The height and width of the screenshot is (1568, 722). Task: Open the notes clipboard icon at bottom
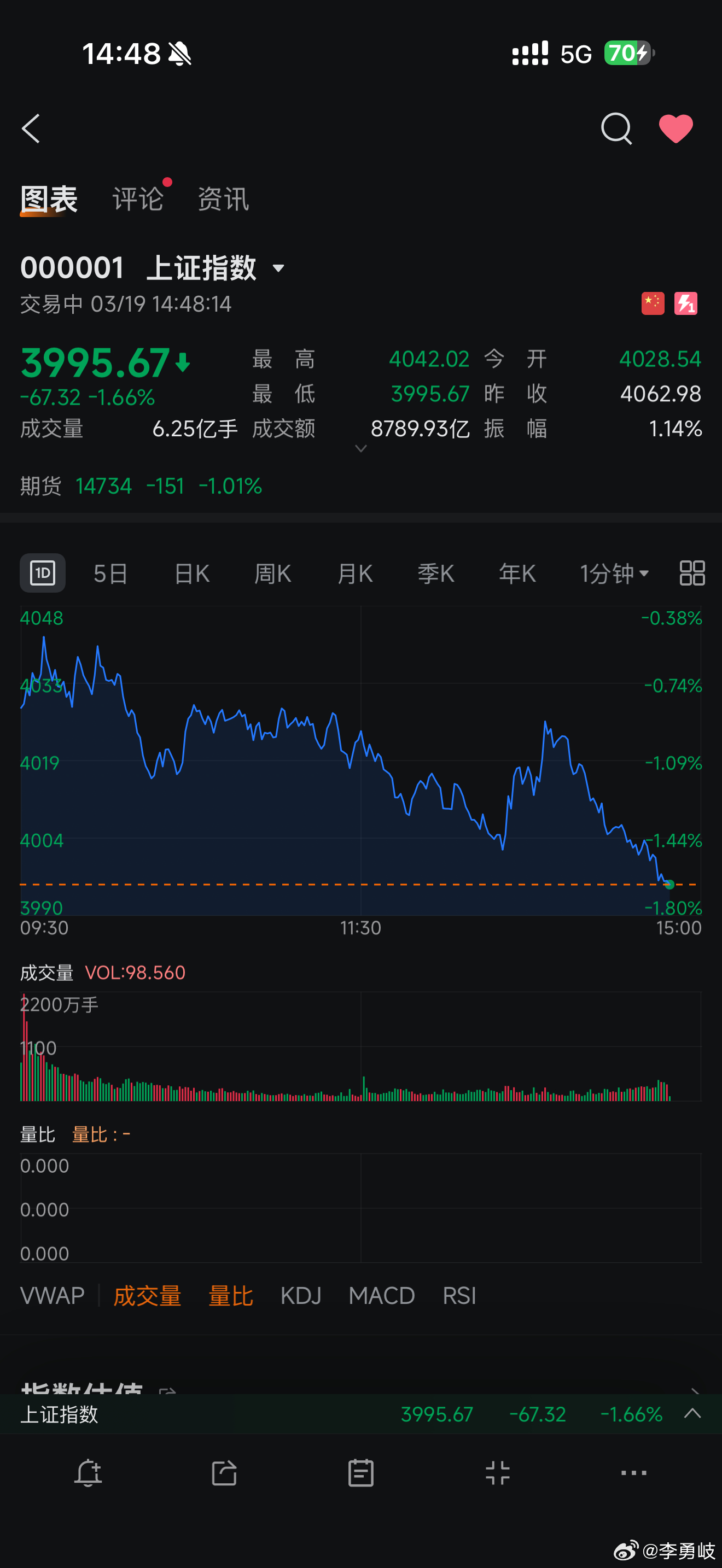[x=361, y=1473]
